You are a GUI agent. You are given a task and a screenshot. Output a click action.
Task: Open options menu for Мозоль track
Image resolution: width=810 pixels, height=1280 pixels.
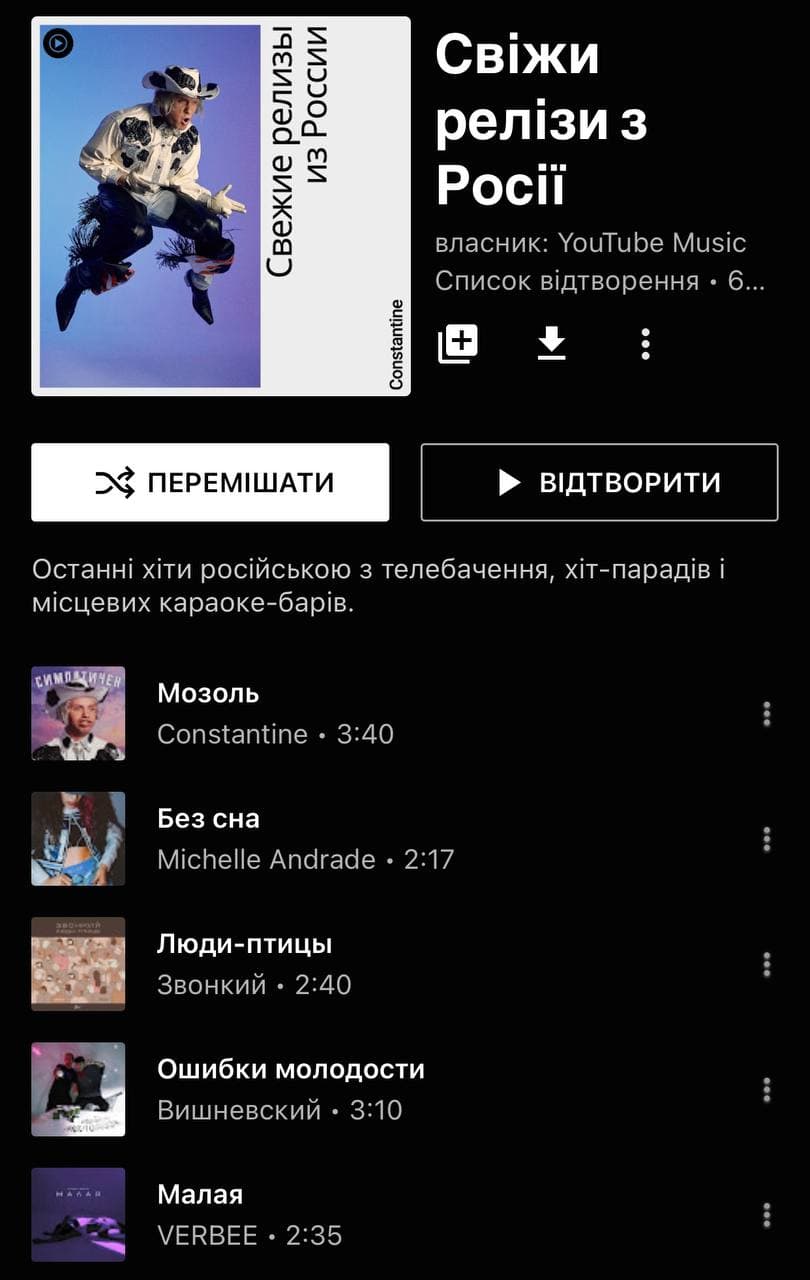[x=765, y=712]
